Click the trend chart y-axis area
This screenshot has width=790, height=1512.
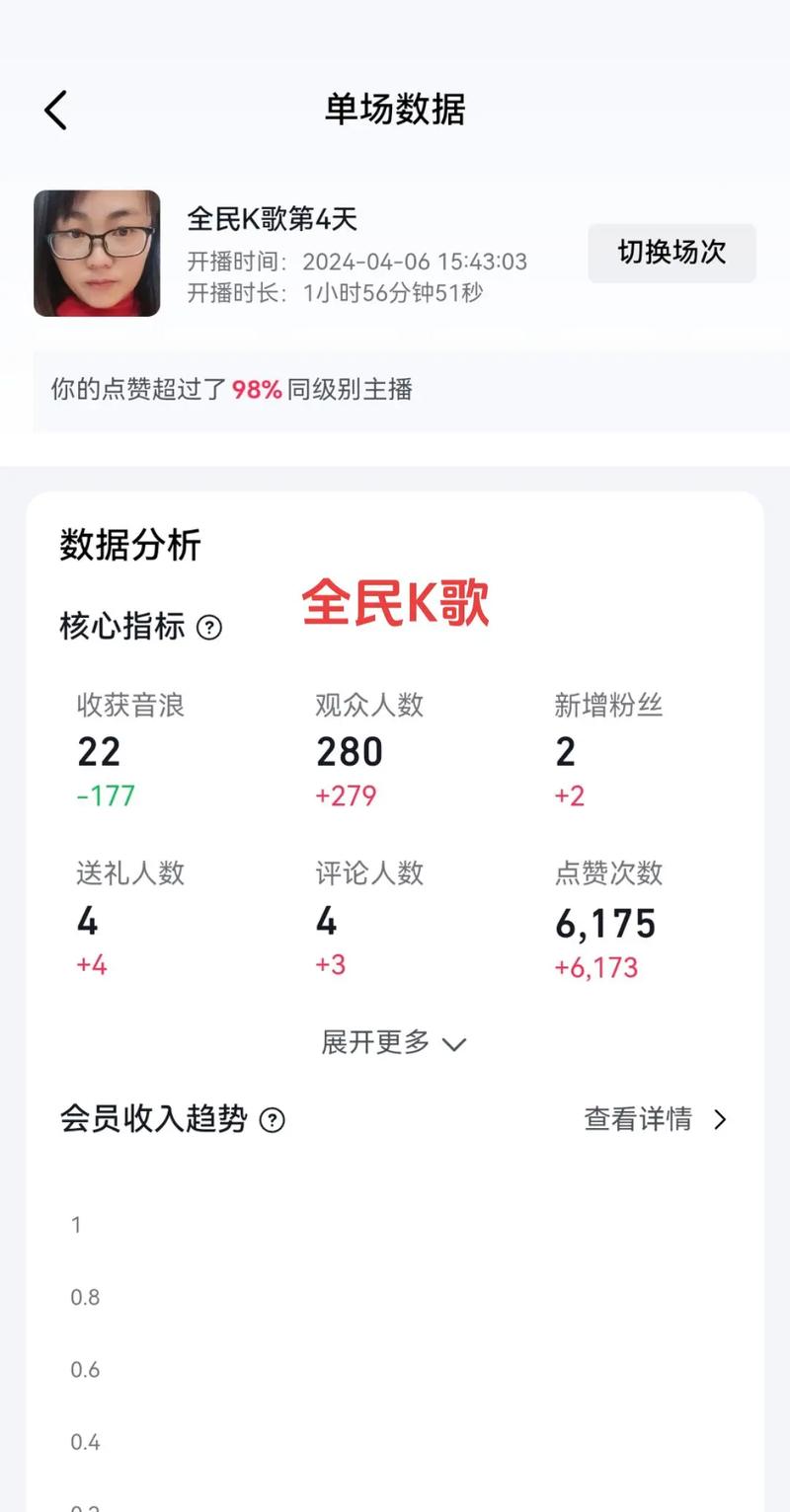pyautogui.click(x=84, y=1332)
